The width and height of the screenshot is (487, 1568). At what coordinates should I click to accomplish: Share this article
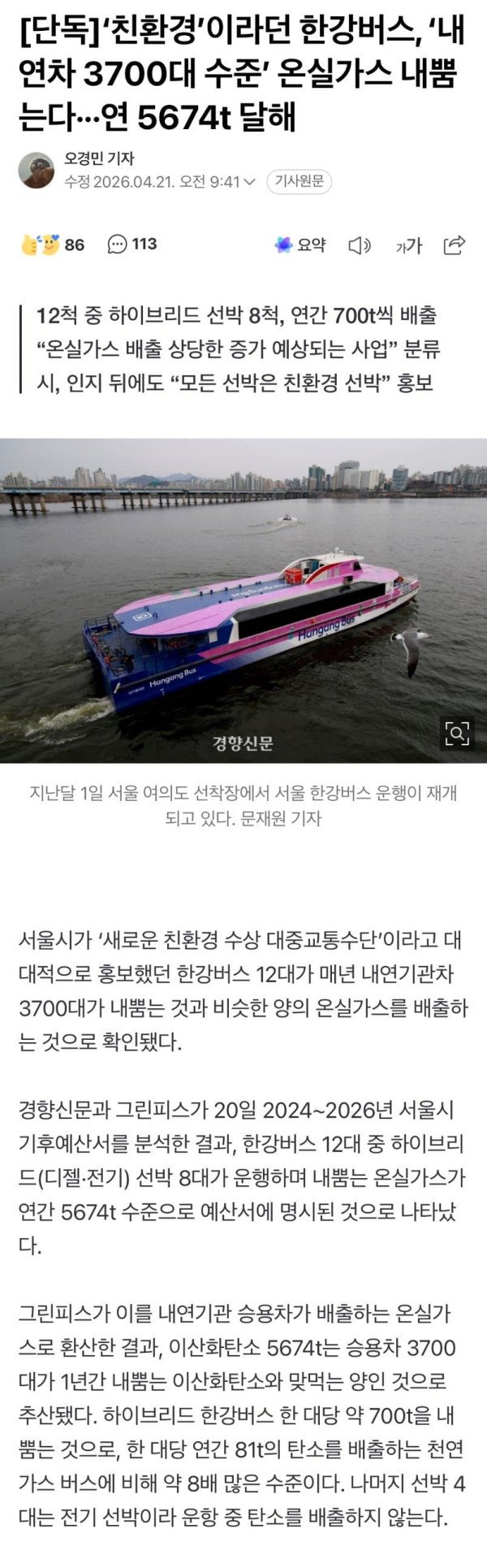tap(455, 245)
